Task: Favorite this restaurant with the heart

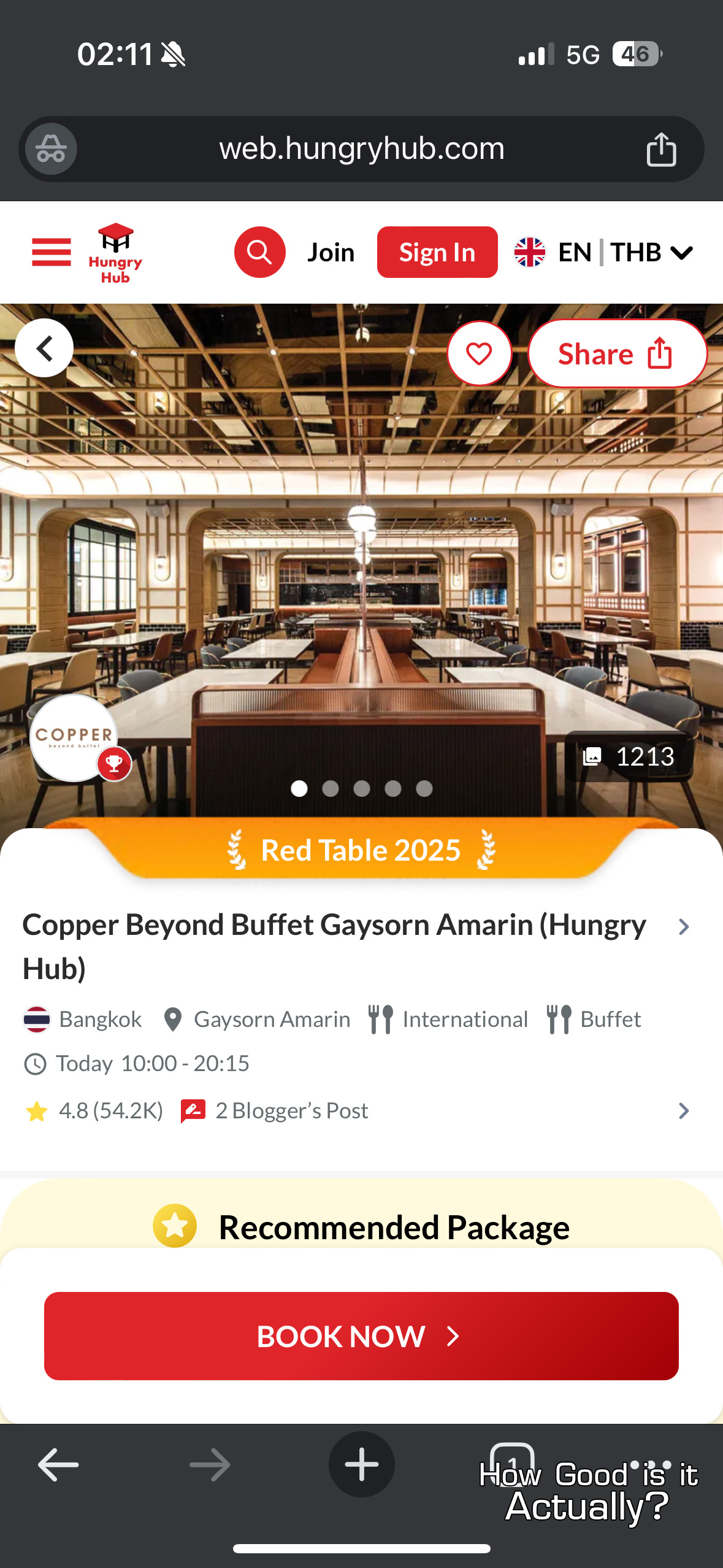Action: pos(479,353)
